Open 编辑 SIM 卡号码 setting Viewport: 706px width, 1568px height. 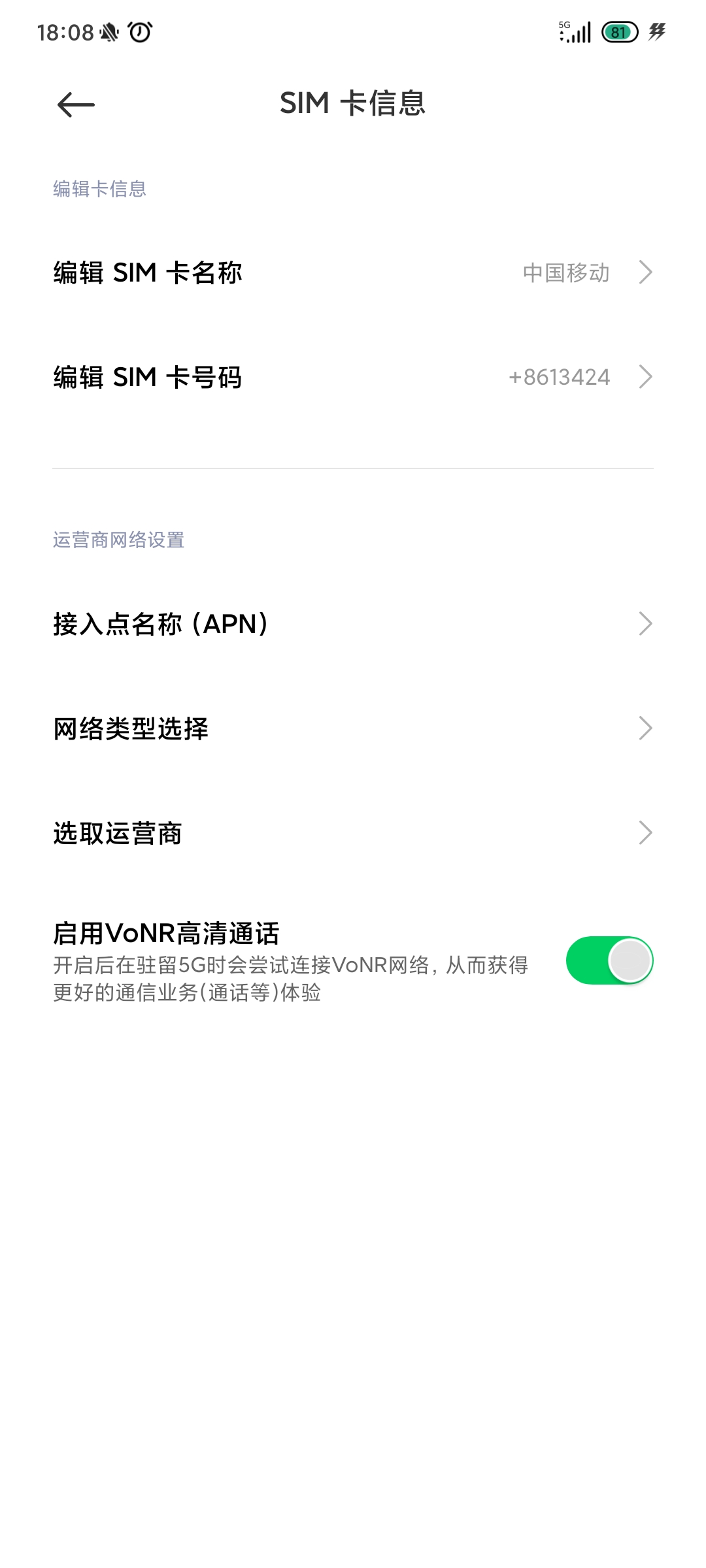click(x=353, y=377)
